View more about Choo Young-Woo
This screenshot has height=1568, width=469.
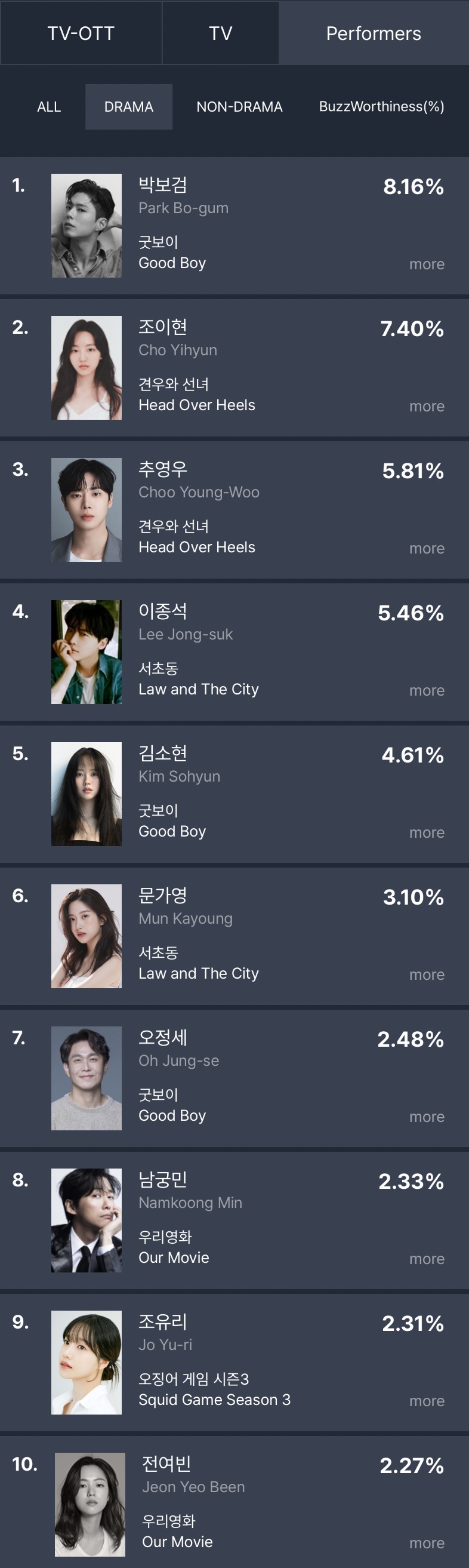pyautogui.click(x=427, y=548)
